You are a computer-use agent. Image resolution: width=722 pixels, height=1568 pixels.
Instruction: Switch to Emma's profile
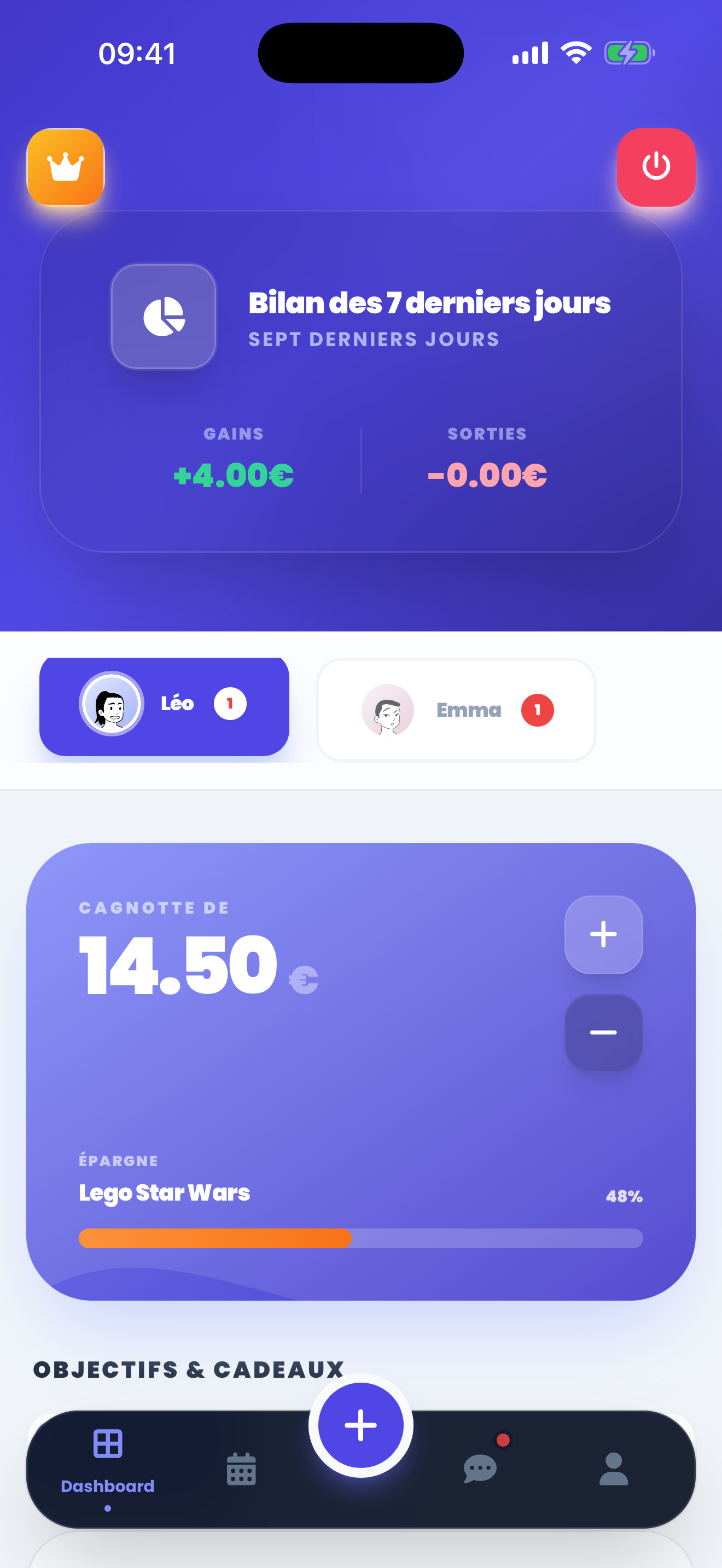point(456,710)
